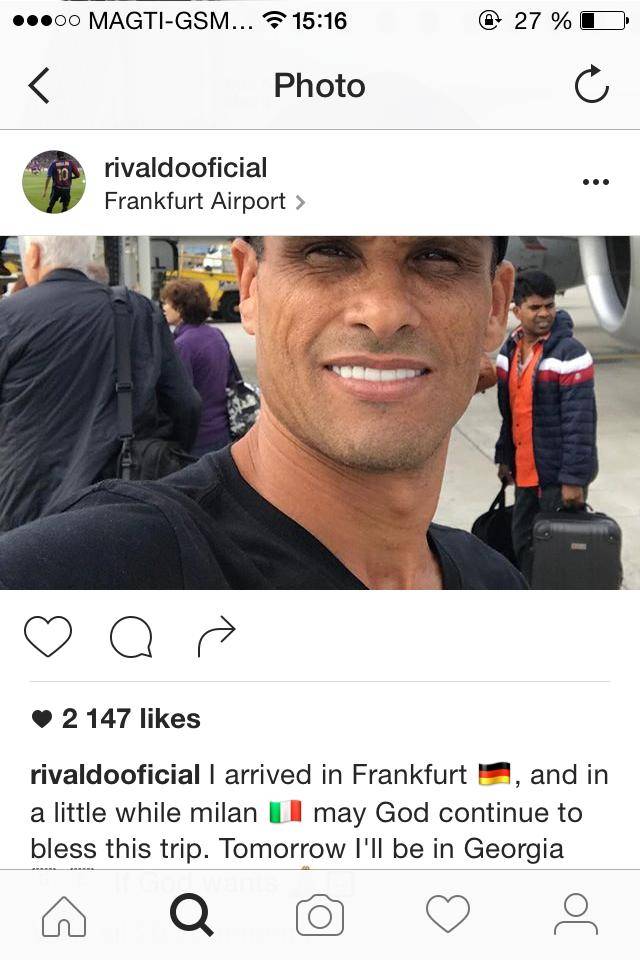The height and width of the screenshot is (960, 640).
Task: Open comments with the speech bubble icon
Action: click(x=131, y=637)
